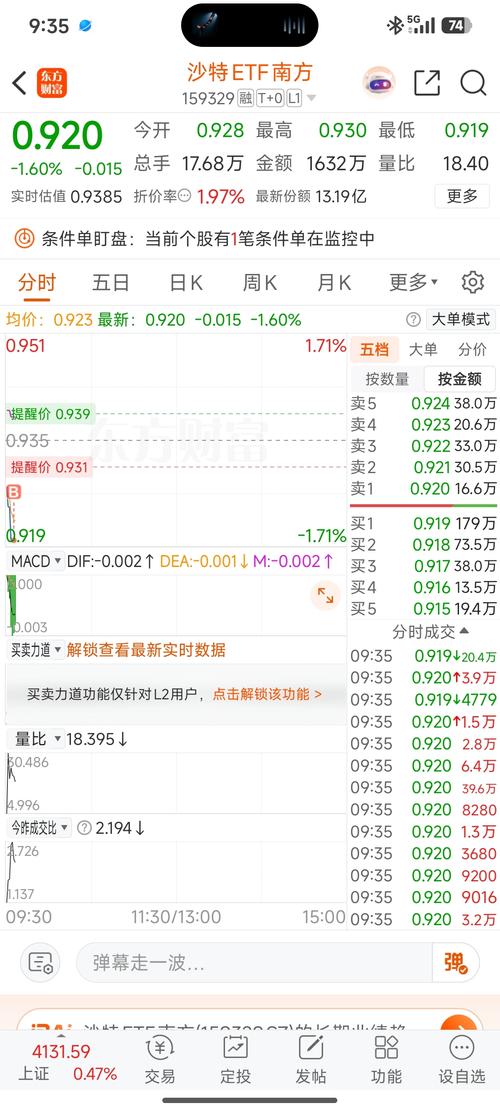
Task: Open the search magnifier
Action: pyautogui.click(x=473, y=84)
